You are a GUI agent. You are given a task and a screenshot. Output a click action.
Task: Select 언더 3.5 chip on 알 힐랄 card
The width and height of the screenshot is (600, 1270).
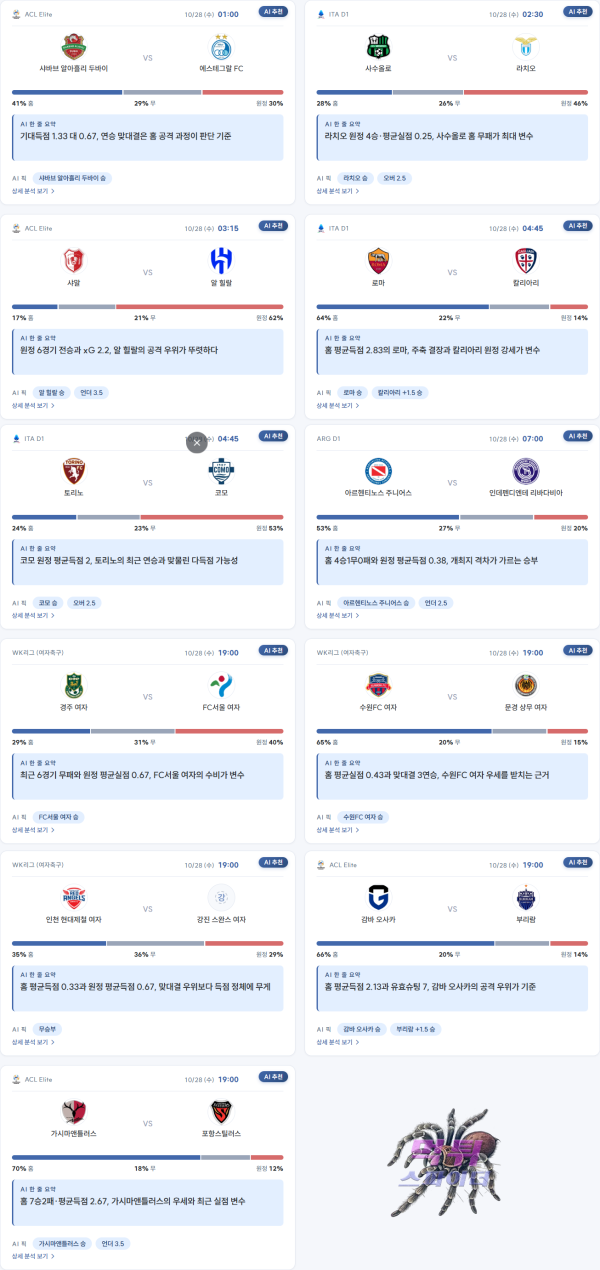tap(92, 393)
